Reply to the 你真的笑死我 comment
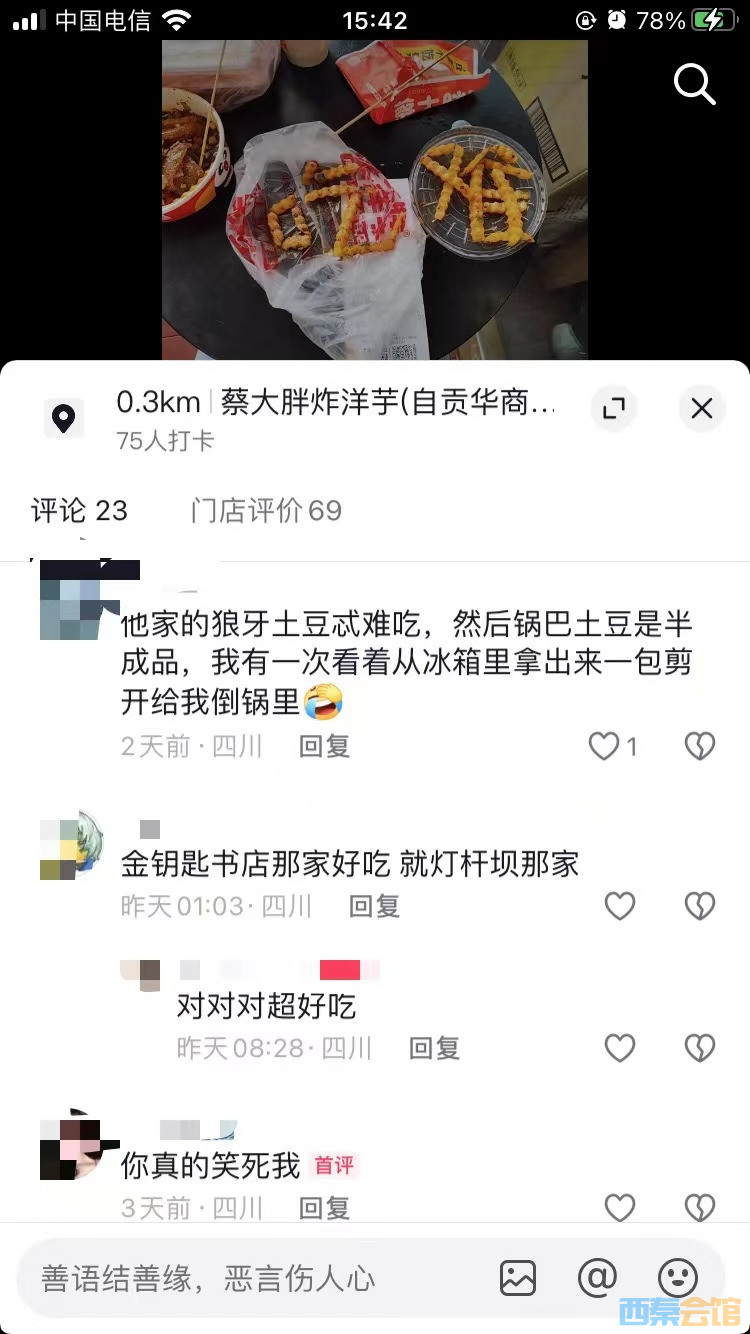 coord(324,1208)
